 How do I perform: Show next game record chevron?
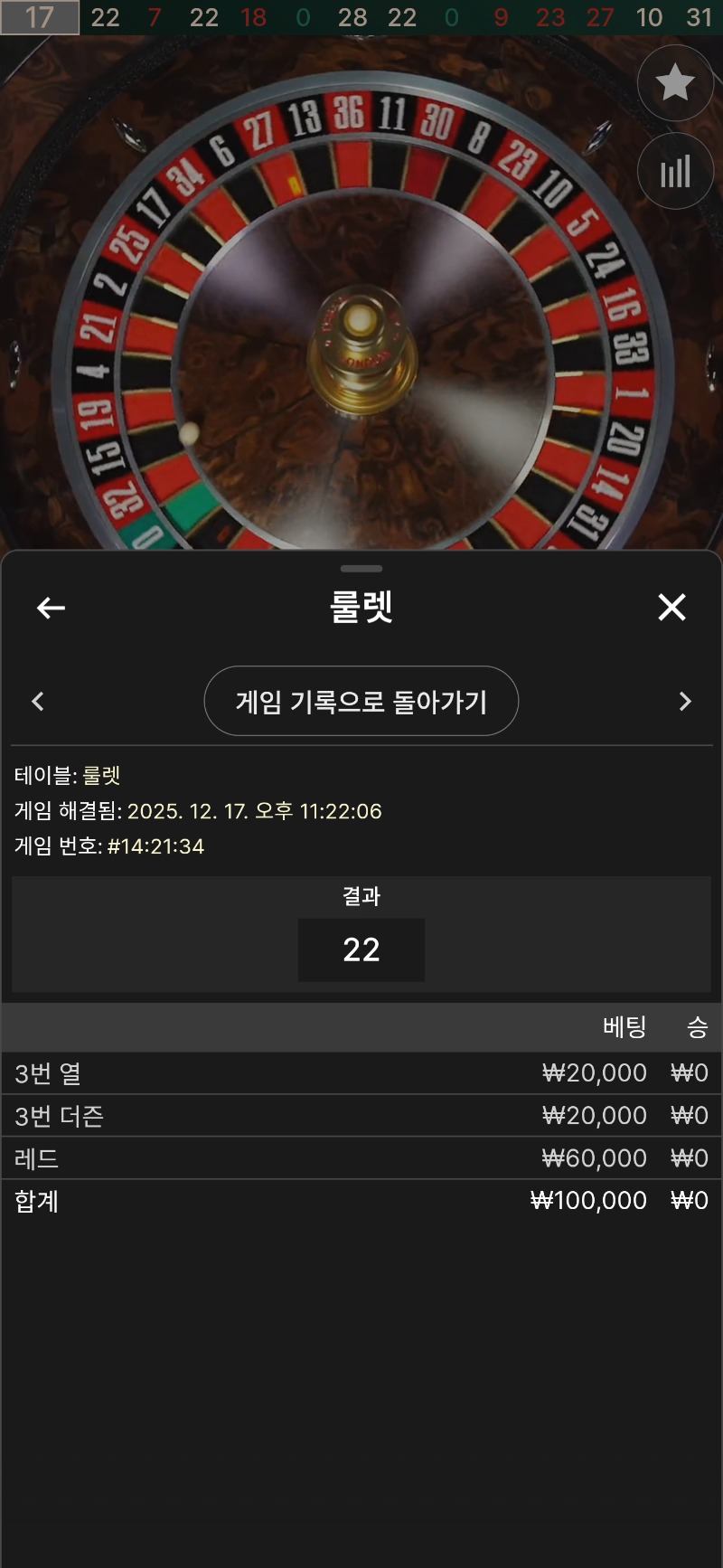(685, 702)
